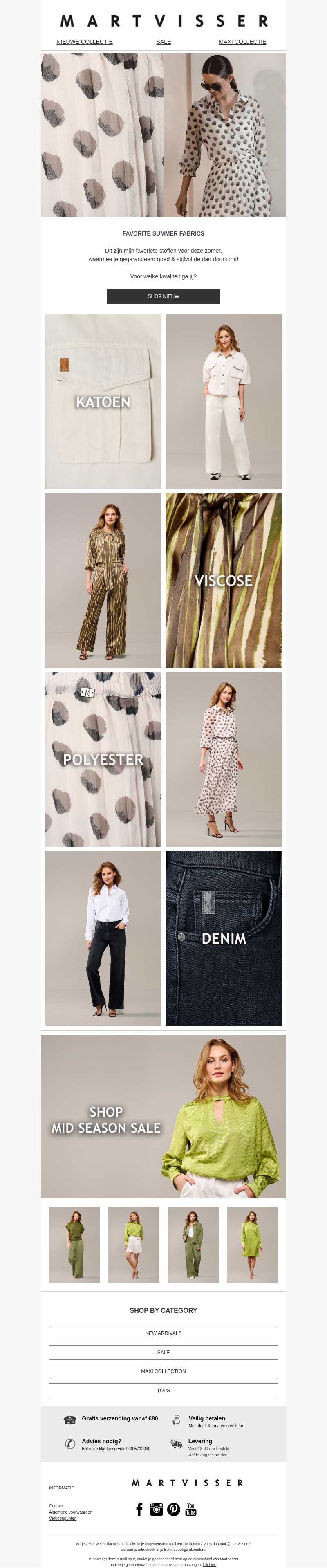Viewport: 327px width, 1568px height.
Task: Select the Tops category button
Action: pos(163,1390)
